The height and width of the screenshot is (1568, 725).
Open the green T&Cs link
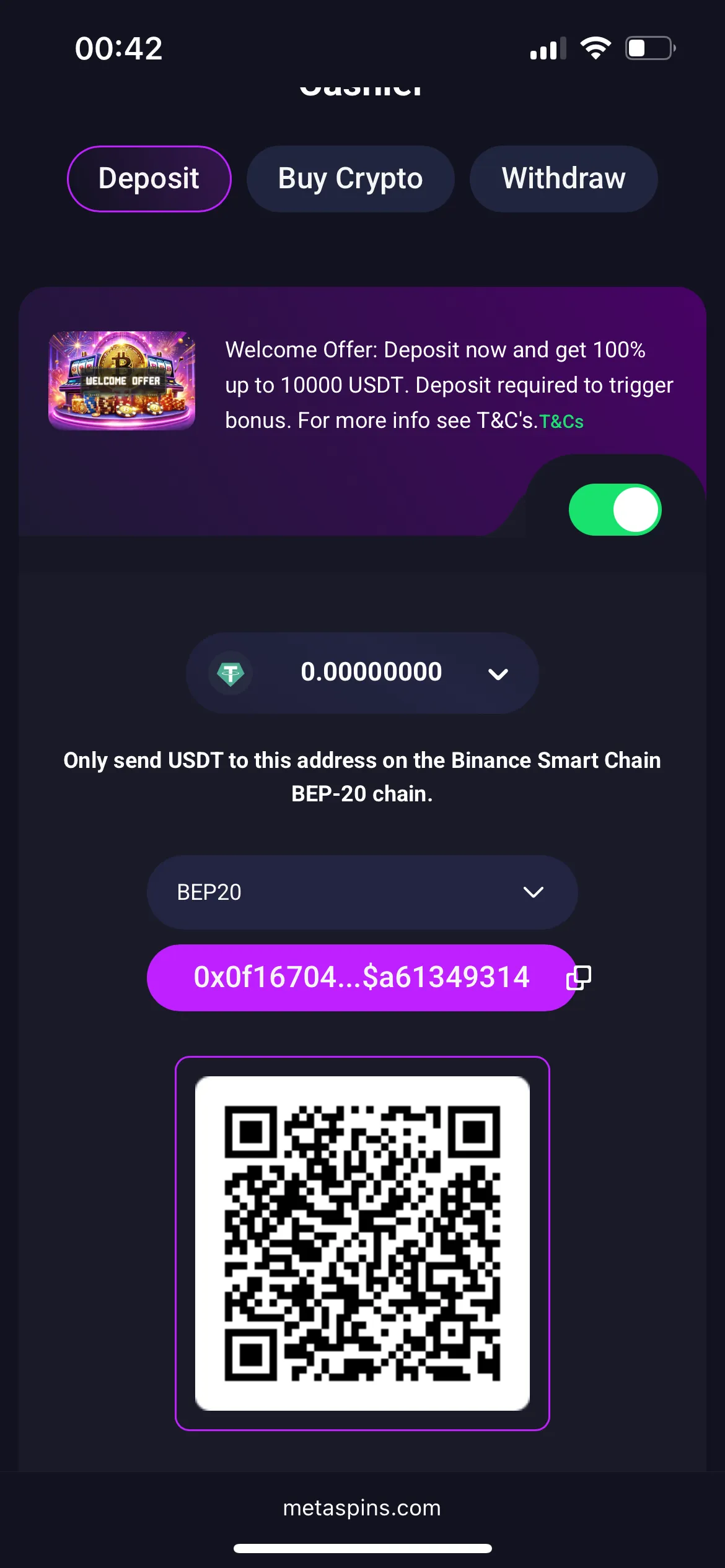(561, 422)
